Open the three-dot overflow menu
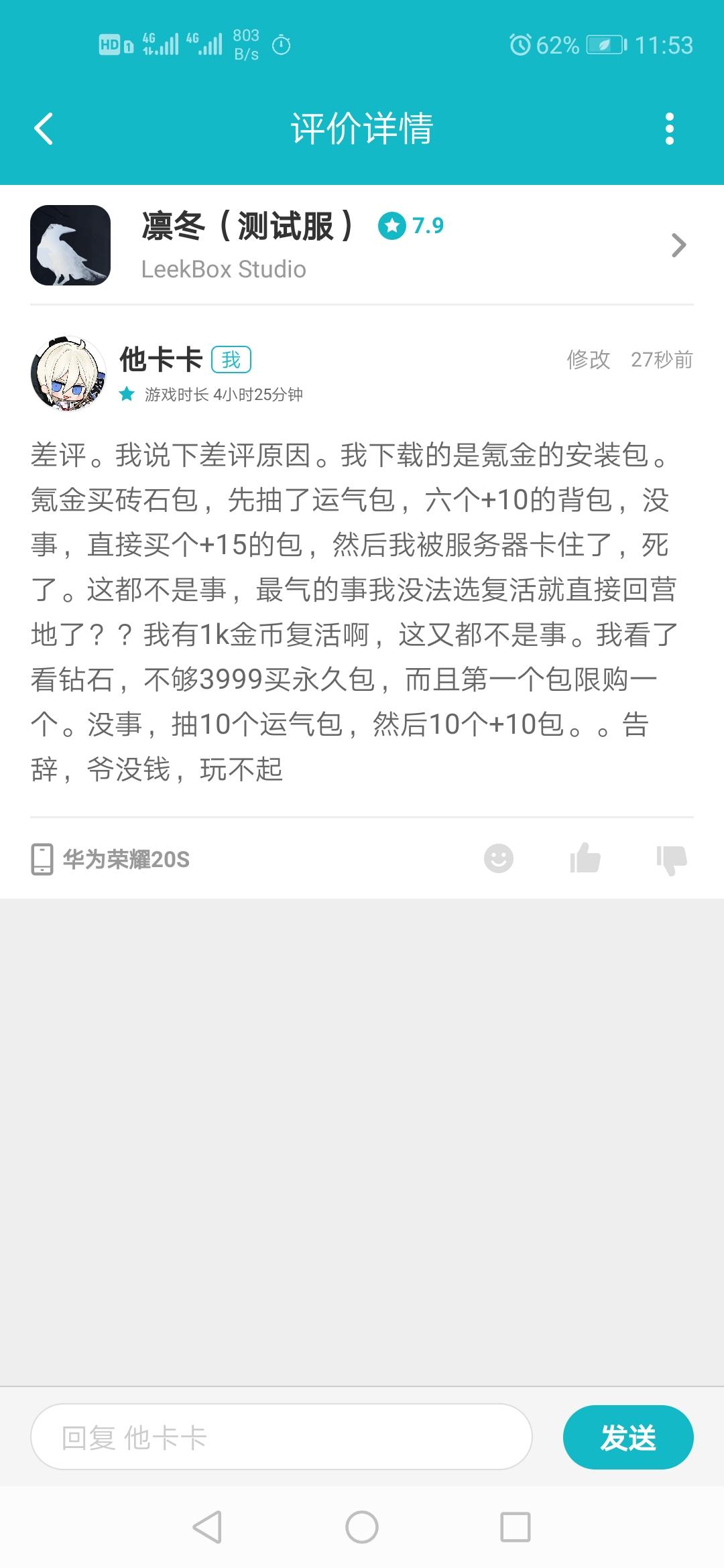 point(669,129)
